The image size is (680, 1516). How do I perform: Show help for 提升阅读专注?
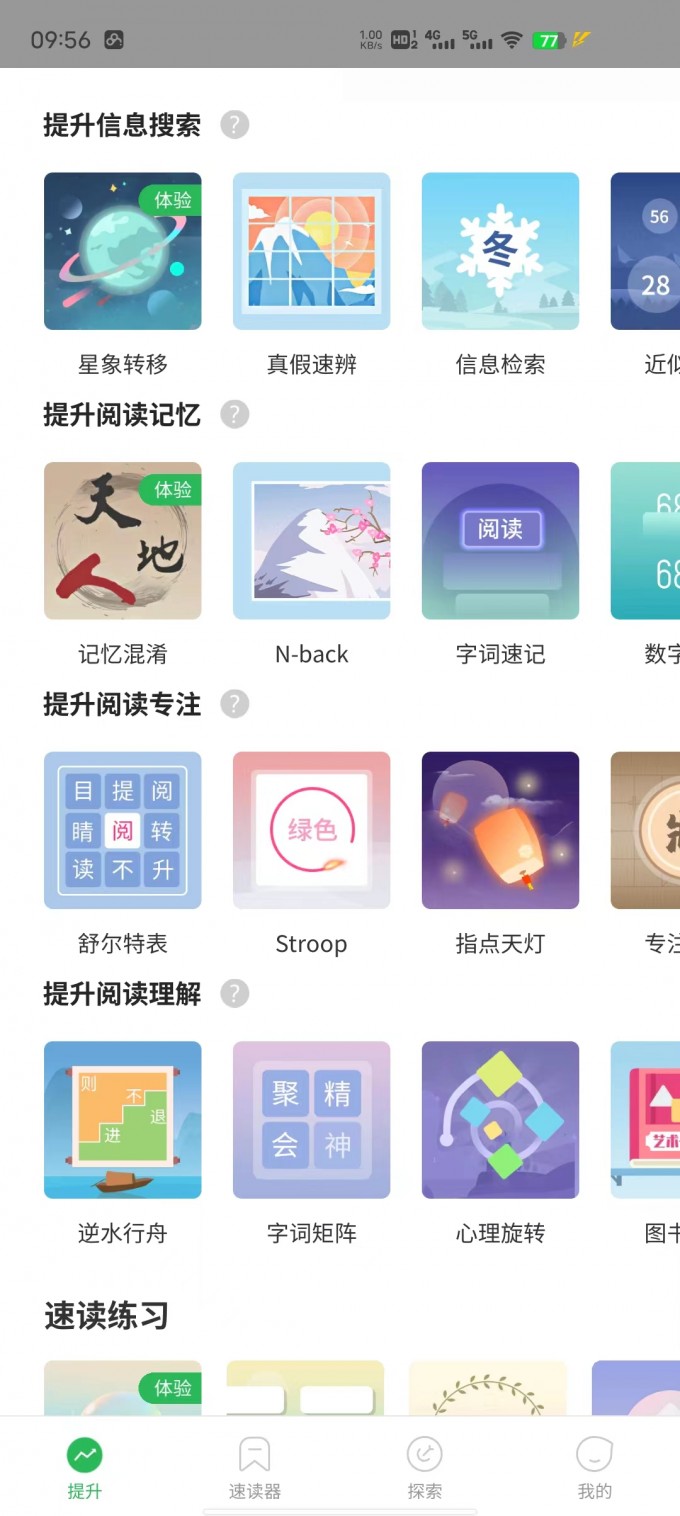coord(235,704)
